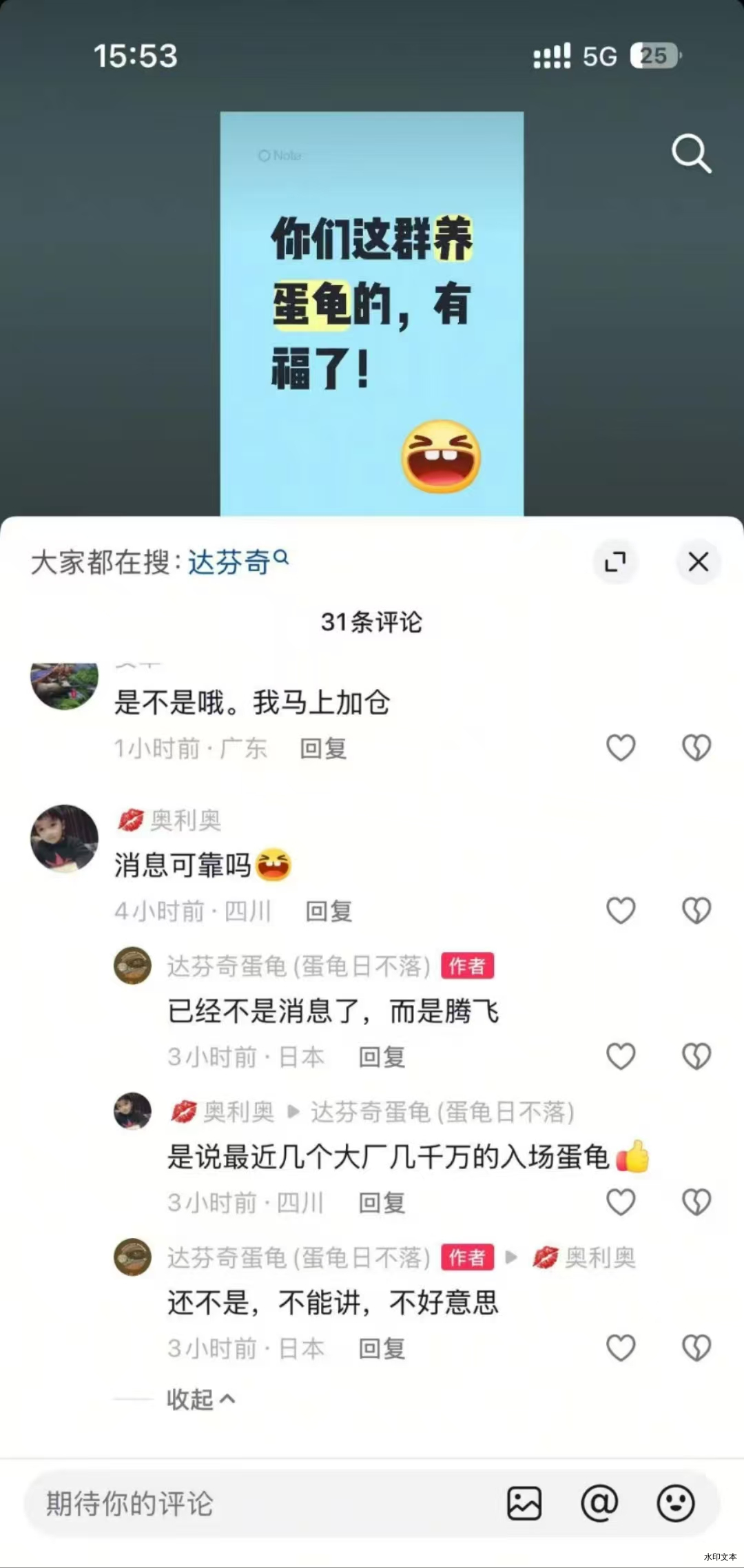Like the reply about 大厂几千万的入场蛋龟

621,1202
